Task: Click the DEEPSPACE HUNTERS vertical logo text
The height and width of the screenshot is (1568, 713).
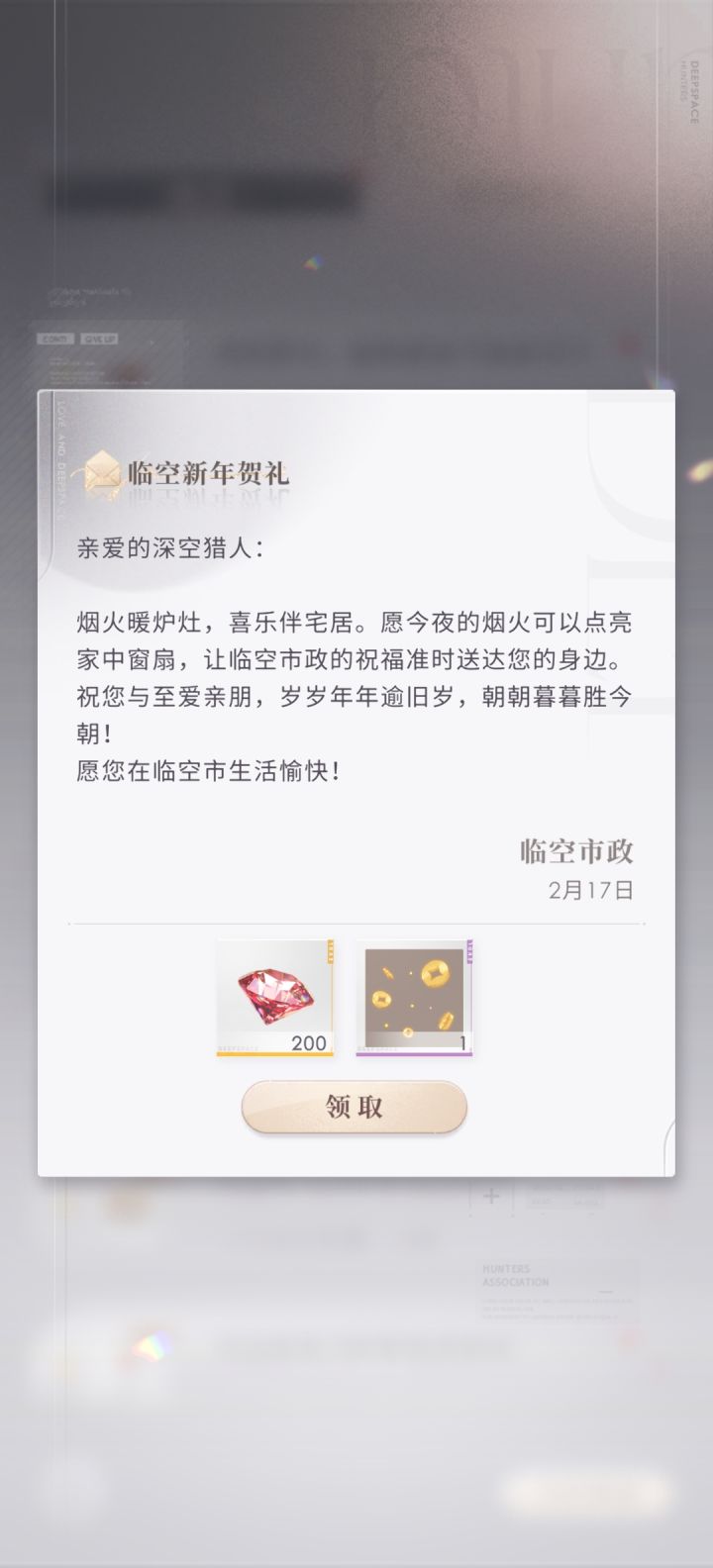Action: [x=695, y=91]
